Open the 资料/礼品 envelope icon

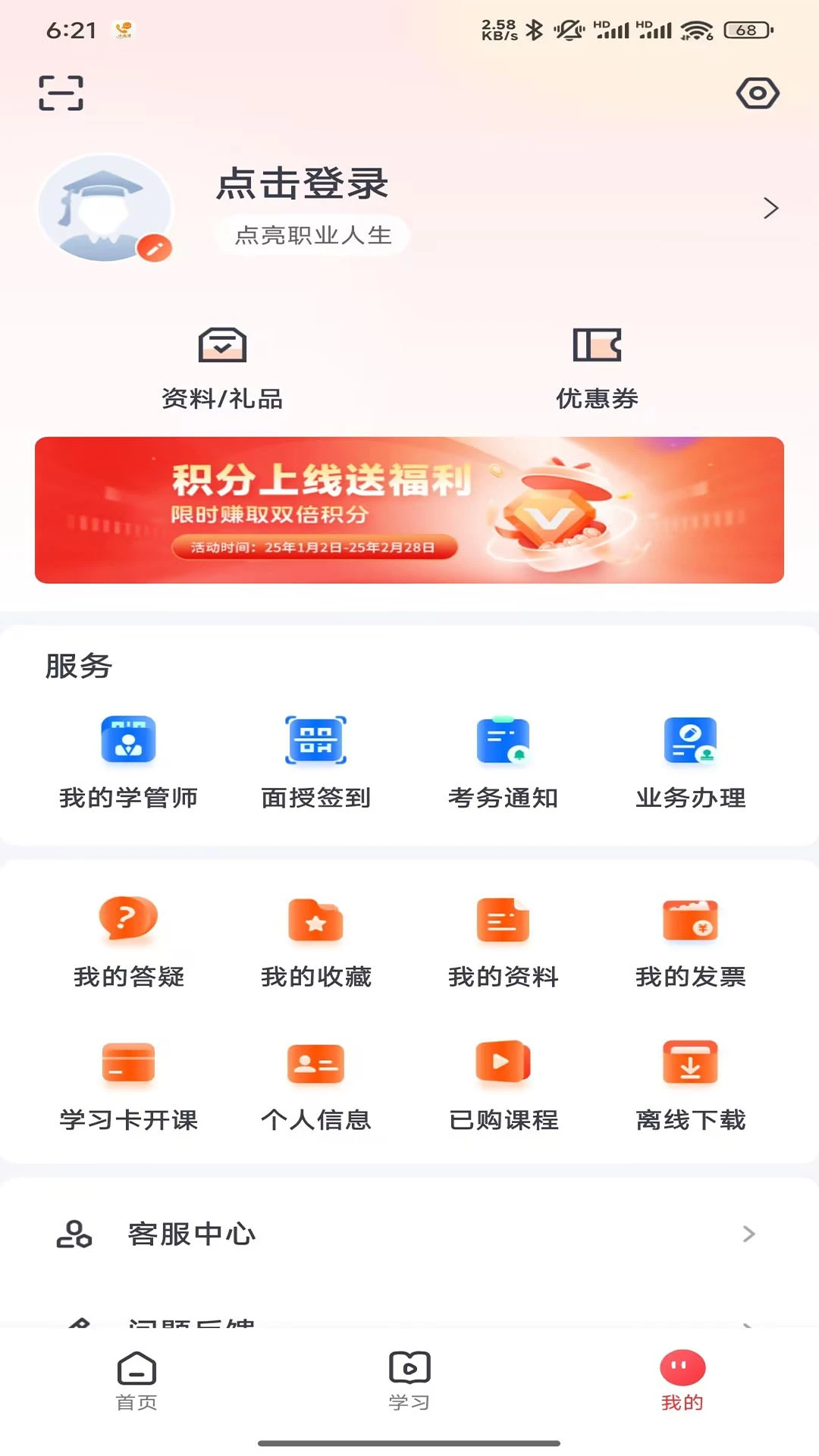221,345
